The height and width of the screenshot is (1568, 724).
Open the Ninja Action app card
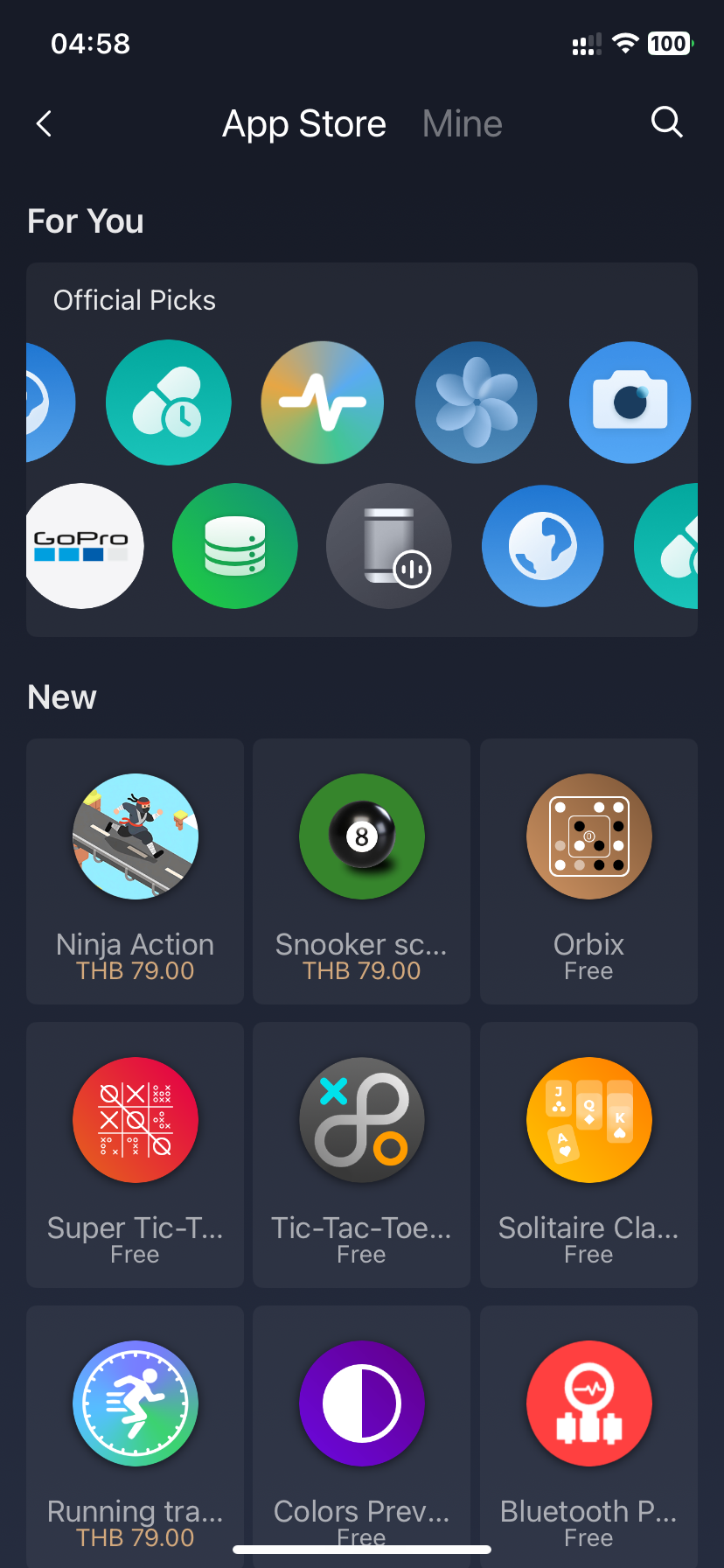[135, 871]
